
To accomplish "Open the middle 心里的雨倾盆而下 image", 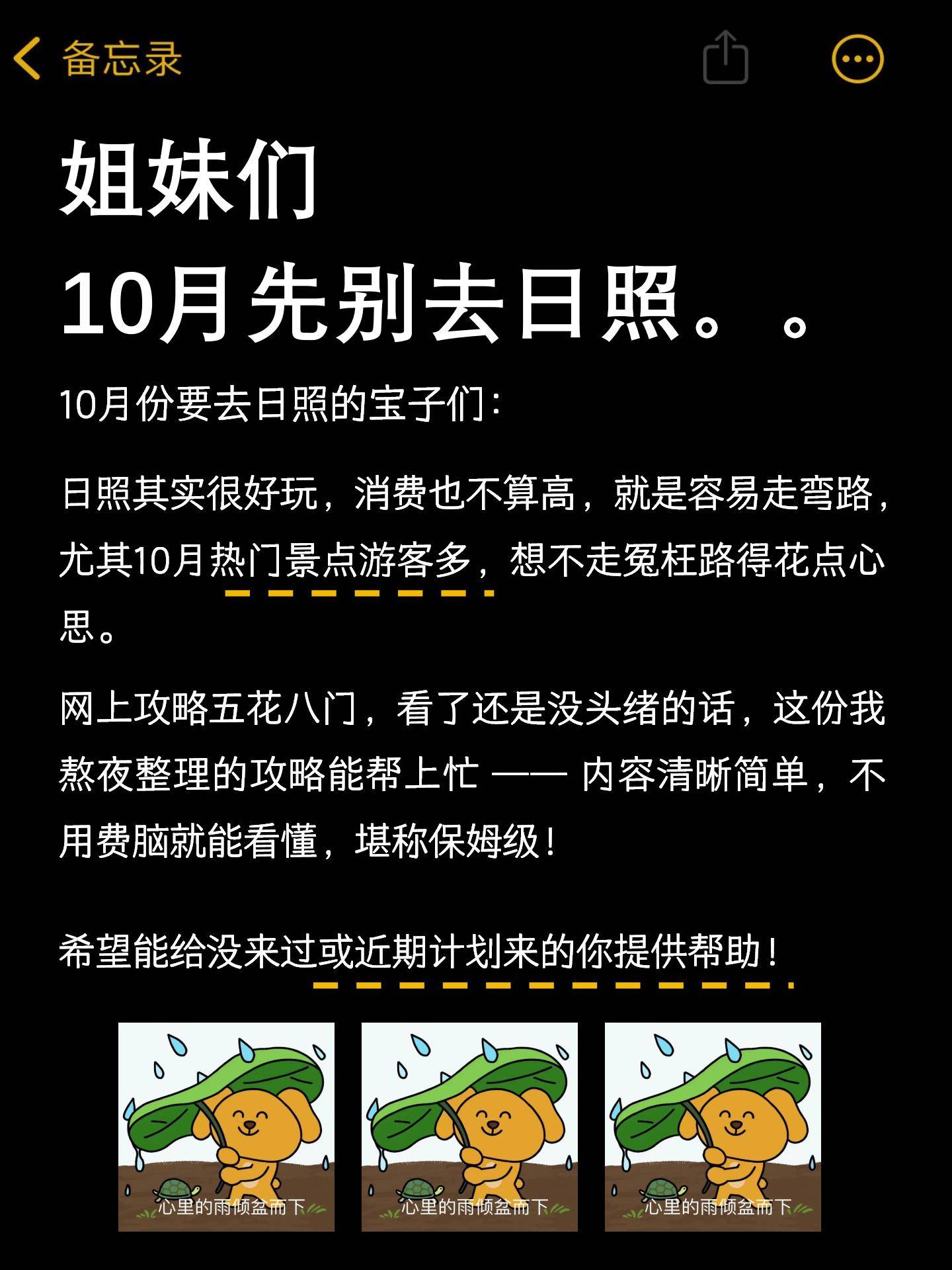I will click(x=473, y=1124).
